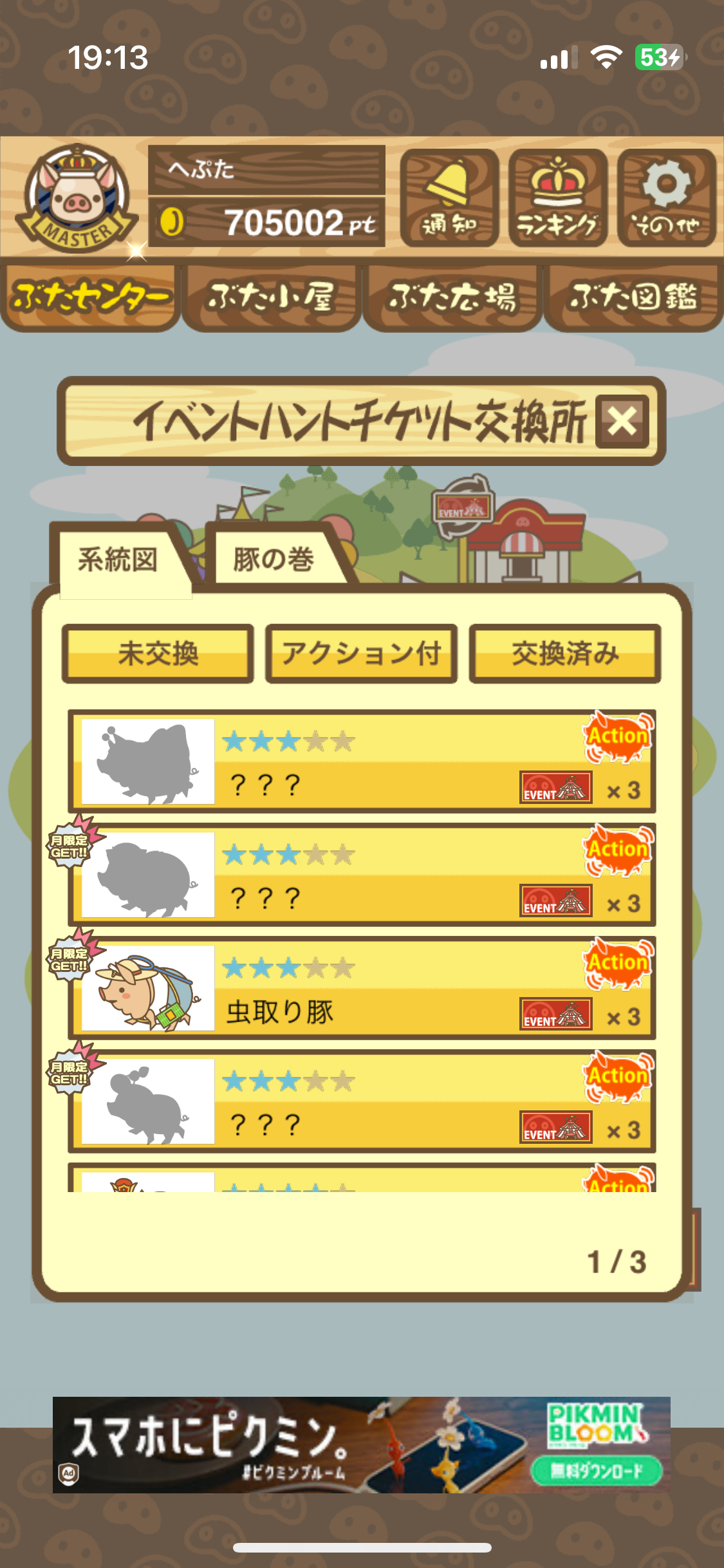Open the その他 settings gear
This screenshot has height=1568, width=724.
click(x=666, y=198)
